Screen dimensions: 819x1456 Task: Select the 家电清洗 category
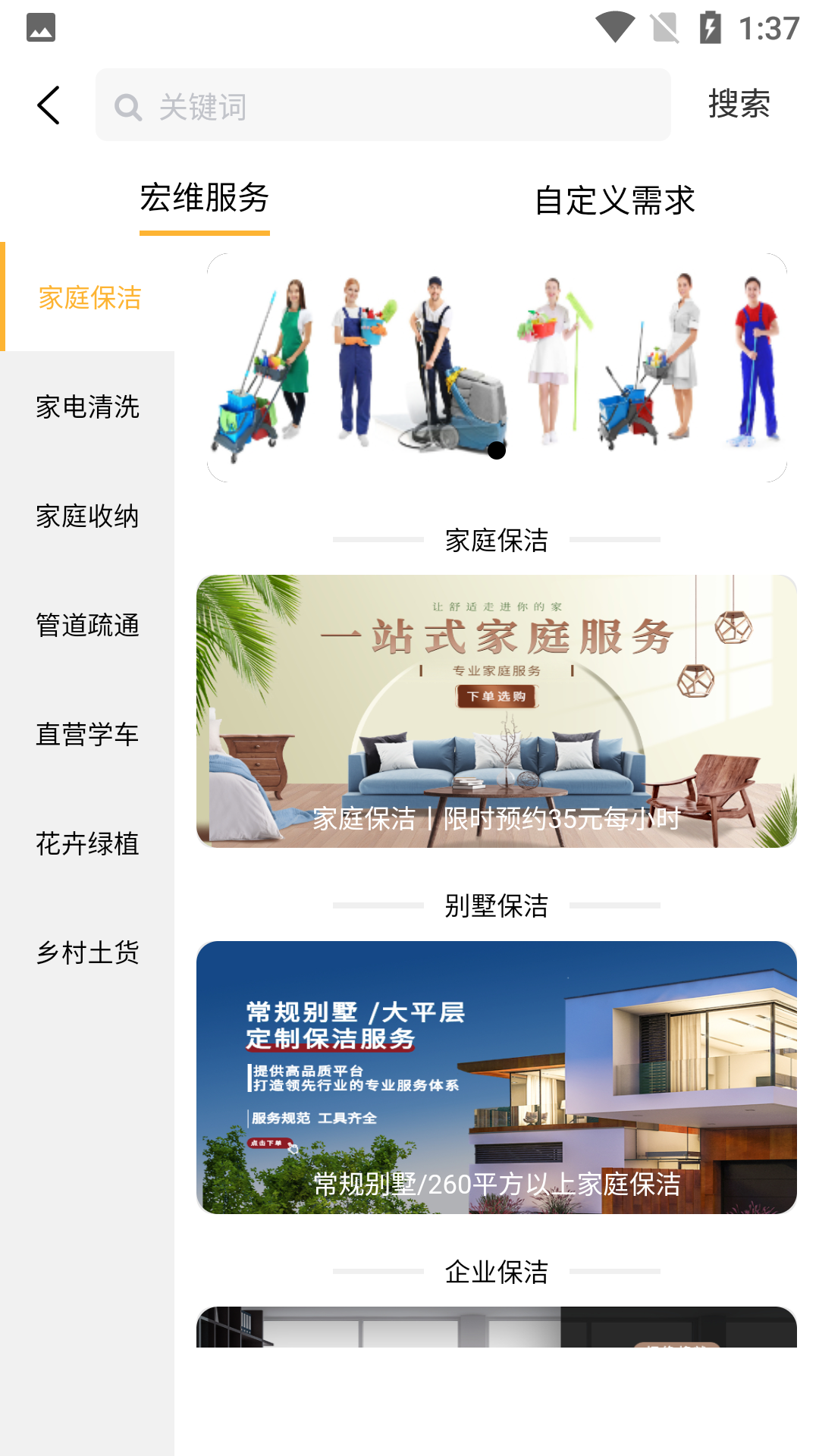[87, 406]
